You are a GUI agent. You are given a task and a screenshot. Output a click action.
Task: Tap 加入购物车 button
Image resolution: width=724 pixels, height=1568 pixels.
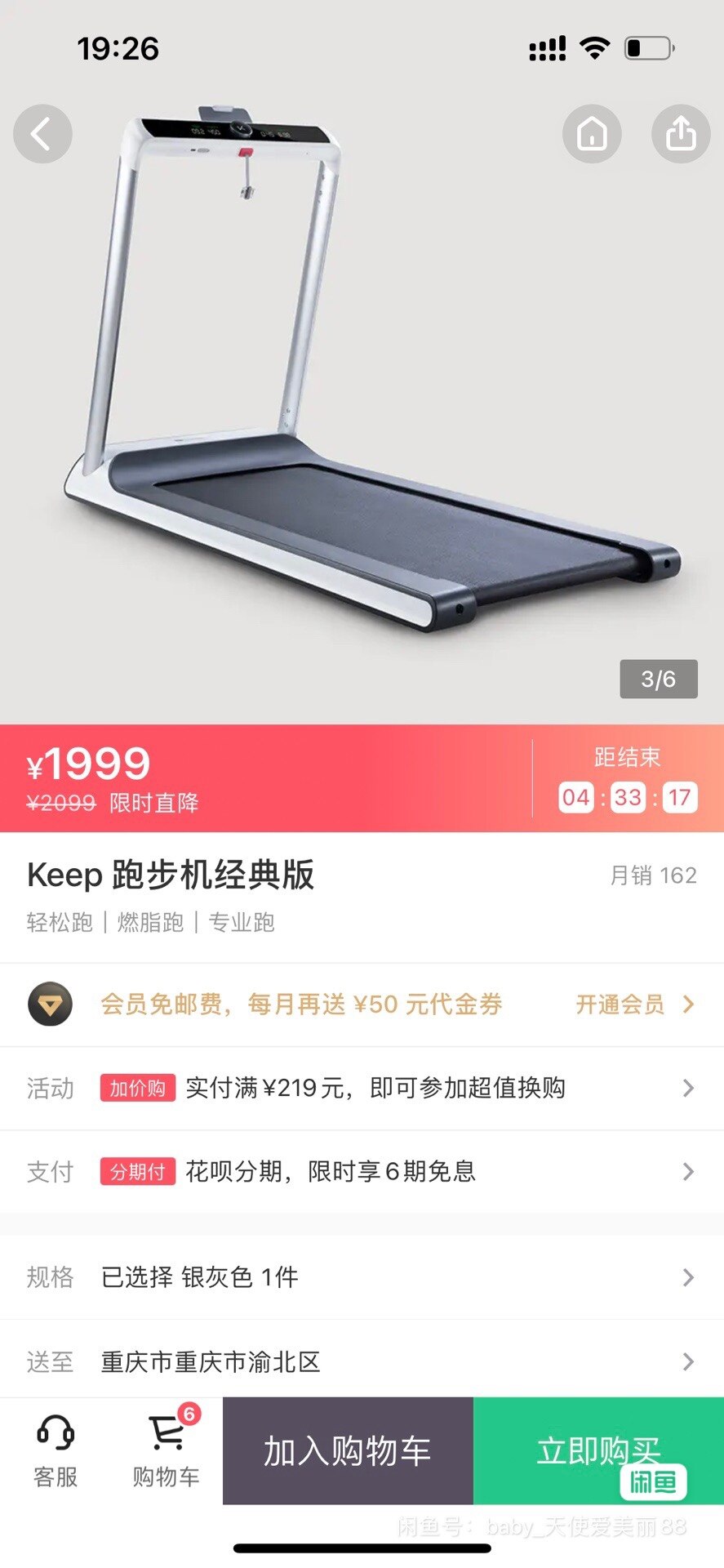(x=348, y=1451)
